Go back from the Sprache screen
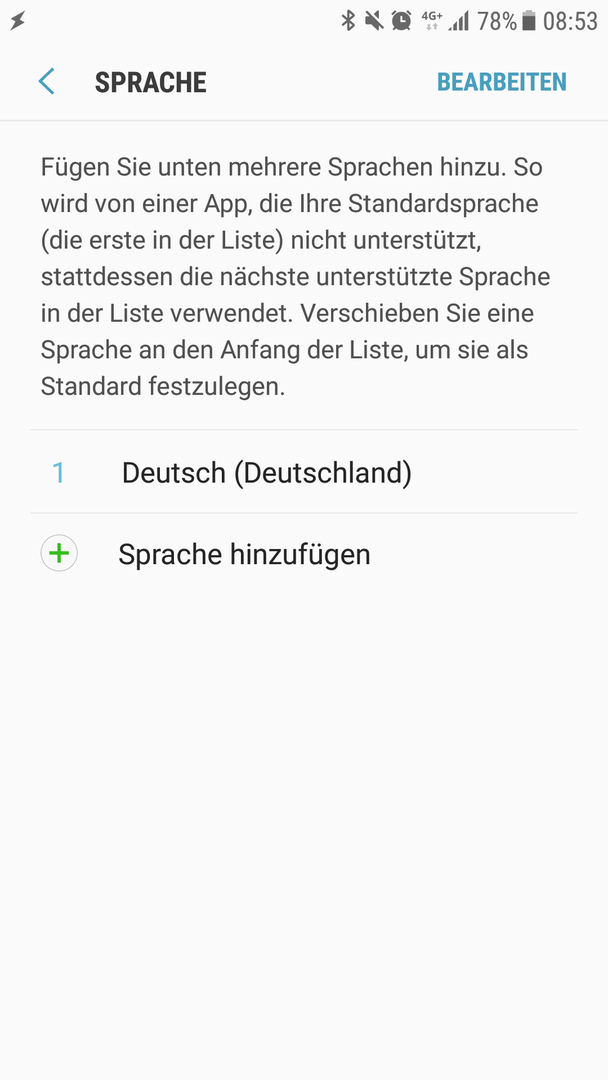 46,82
